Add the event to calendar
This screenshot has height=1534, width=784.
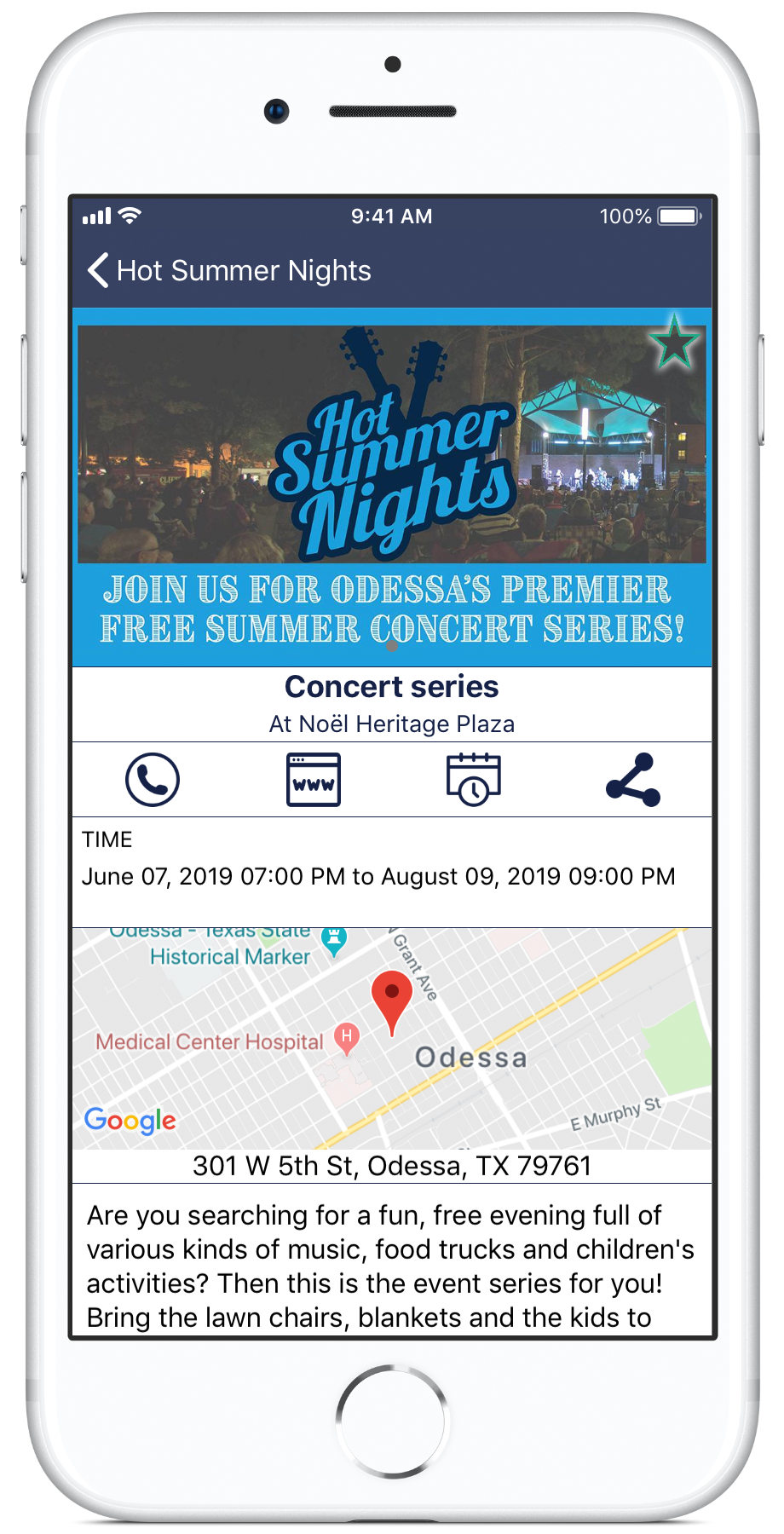pos(474,780)
